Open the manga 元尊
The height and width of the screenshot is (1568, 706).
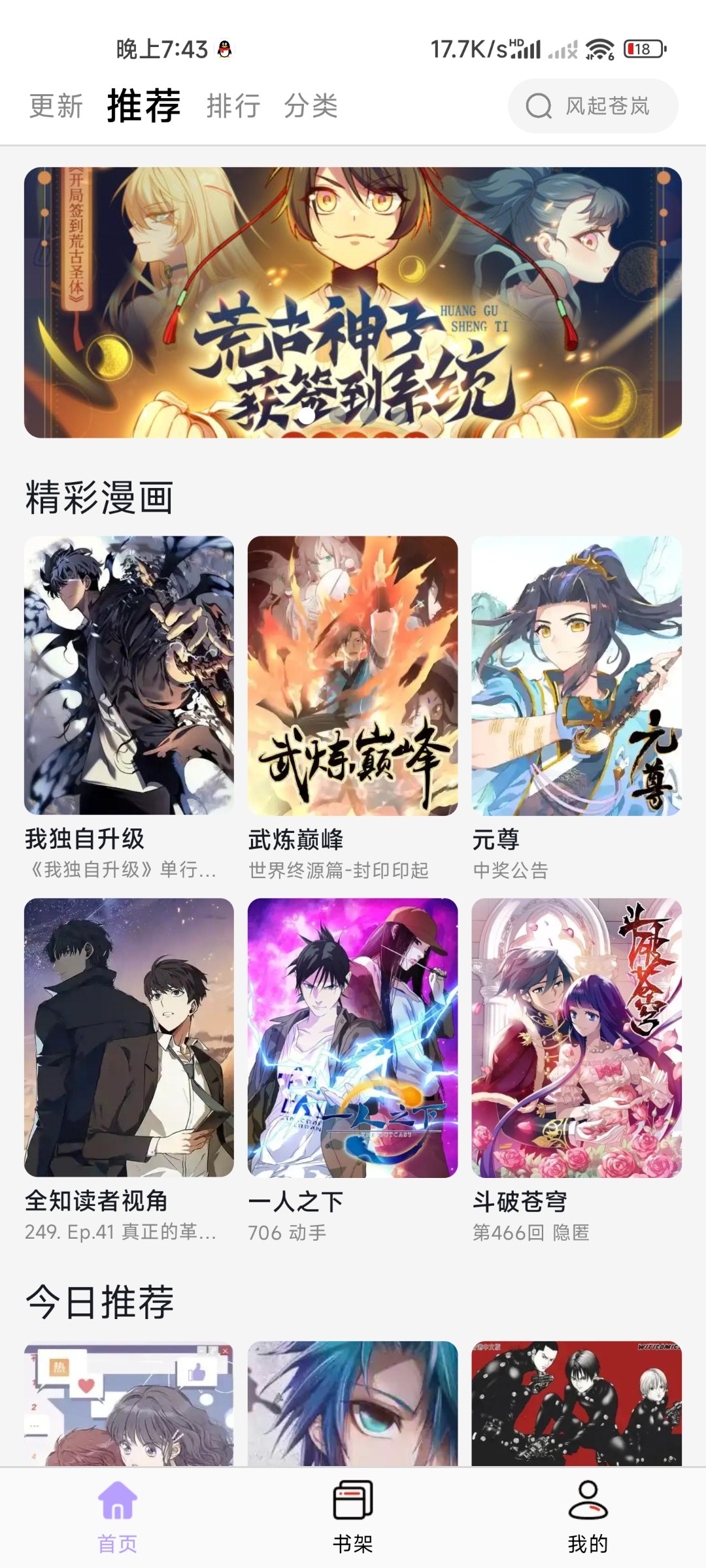tap(576, 676)
